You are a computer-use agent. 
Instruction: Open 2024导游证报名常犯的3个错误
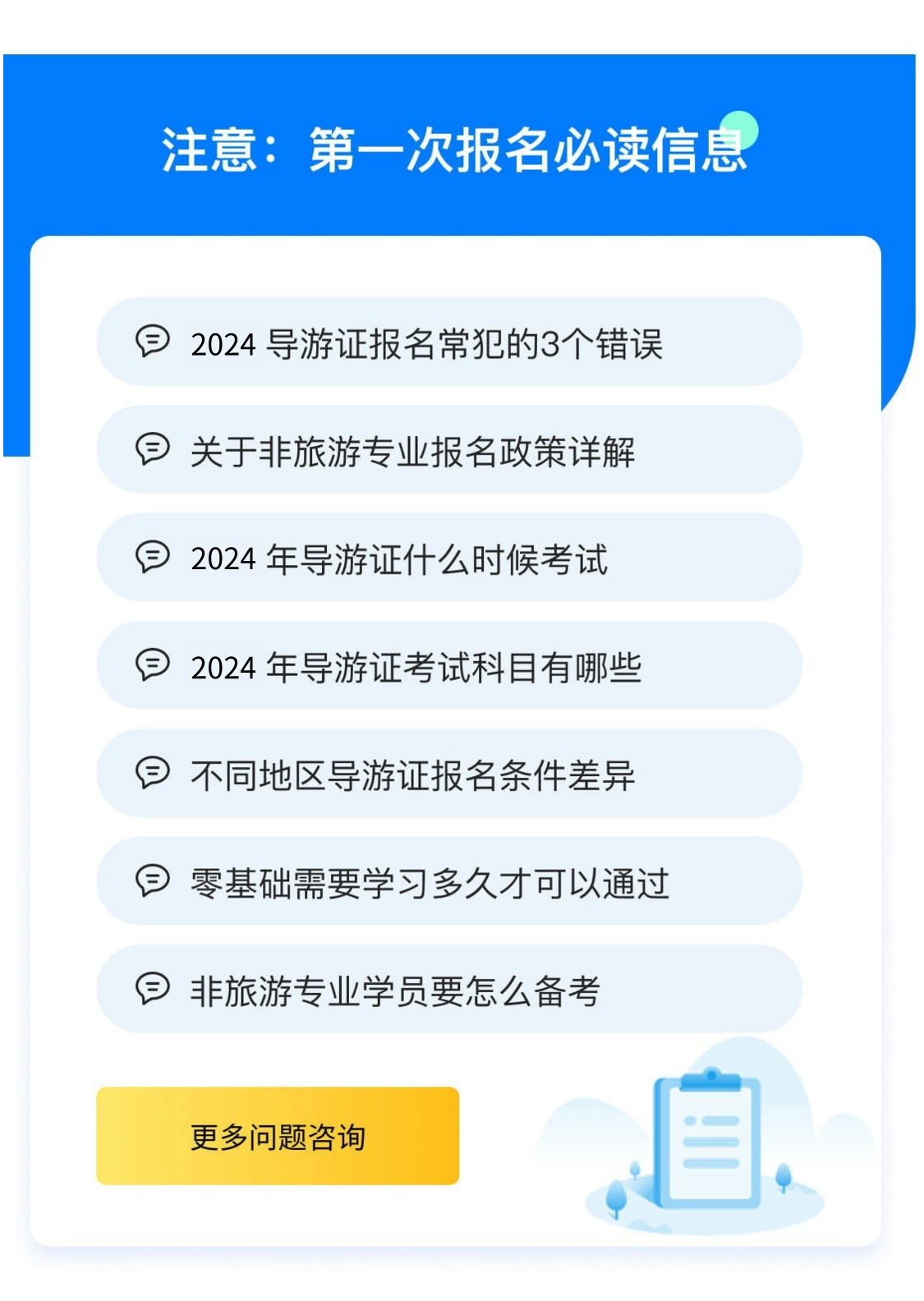point(448,342)
